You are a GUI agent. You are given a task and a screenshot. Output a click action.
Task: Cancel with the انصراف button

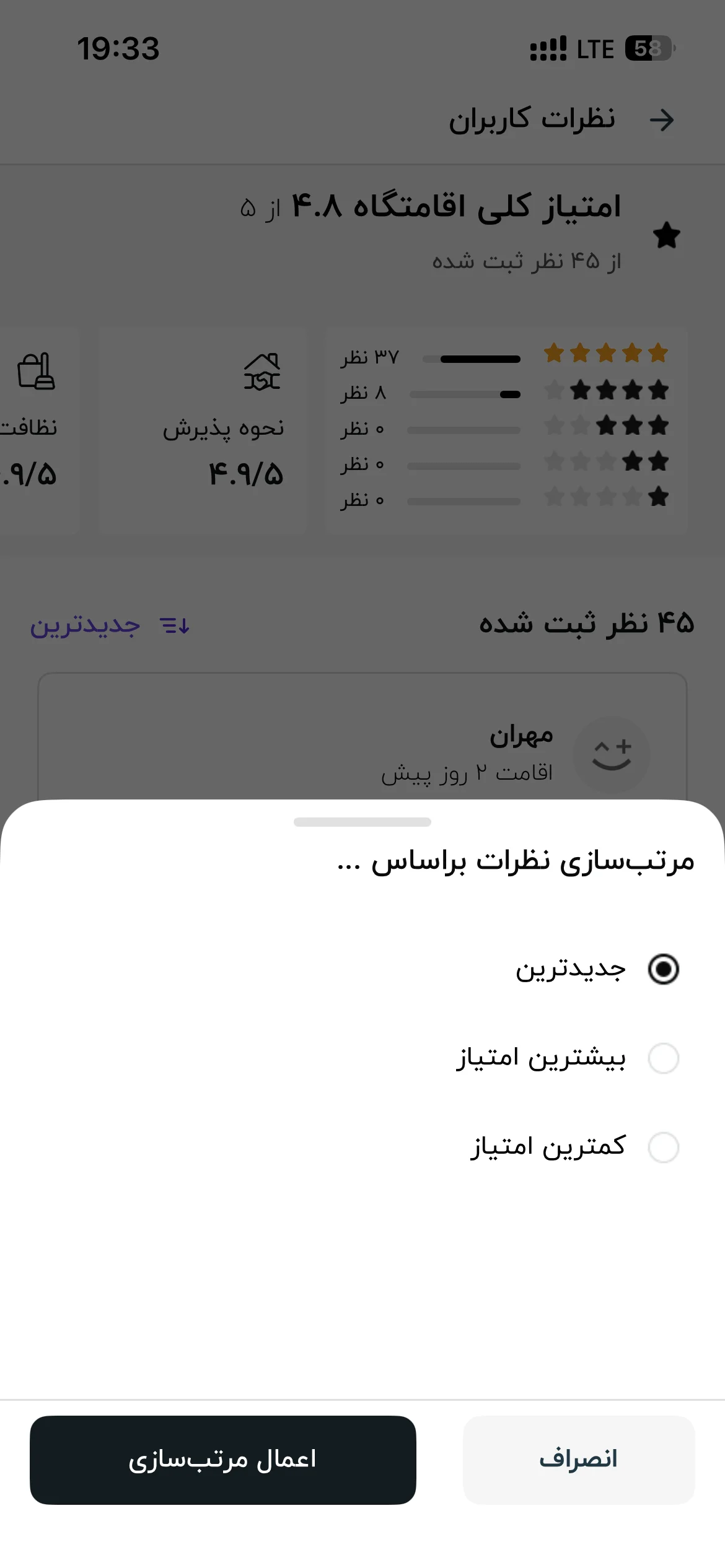coord(579,1460)
